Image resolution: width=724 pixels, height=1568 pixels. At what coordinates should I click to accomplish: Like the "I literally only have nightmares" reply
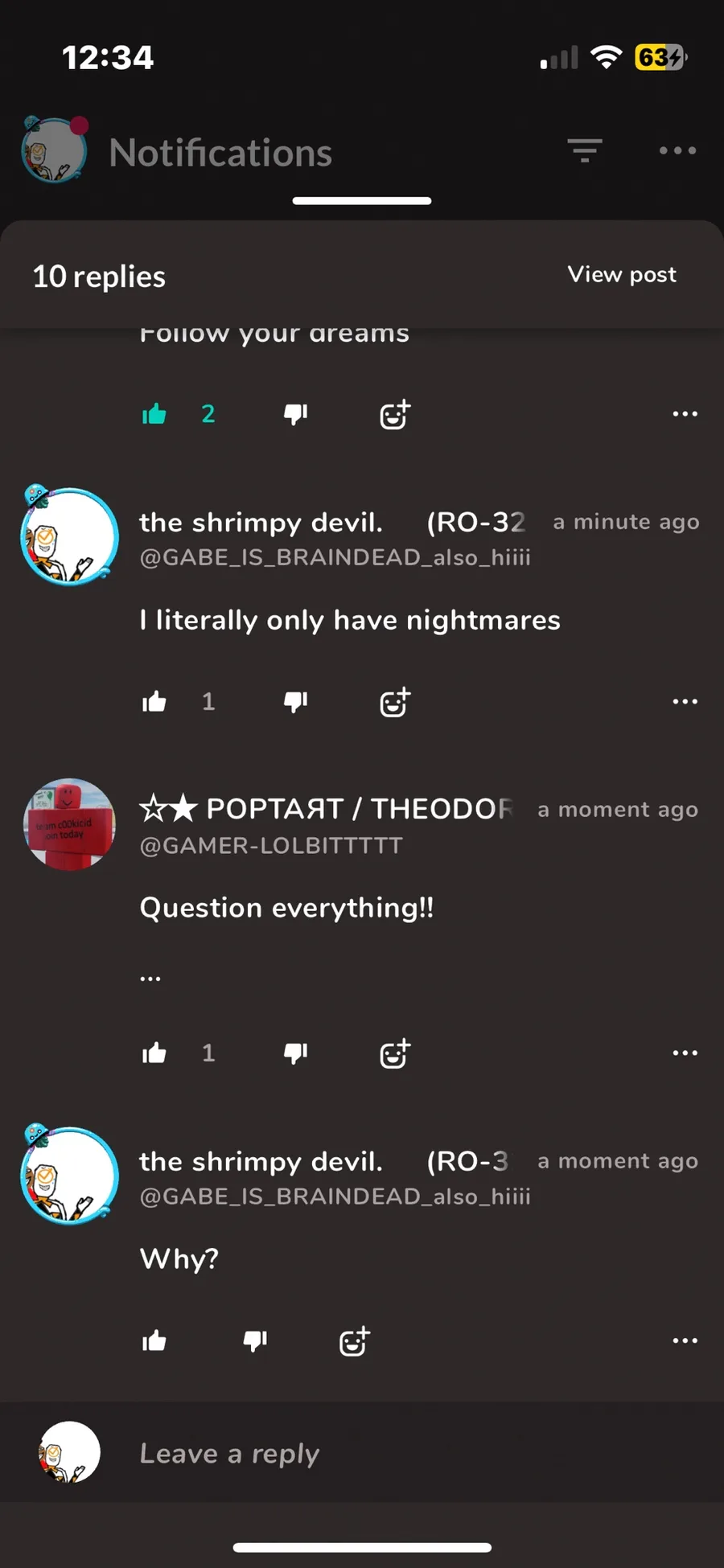click(154, 702)
